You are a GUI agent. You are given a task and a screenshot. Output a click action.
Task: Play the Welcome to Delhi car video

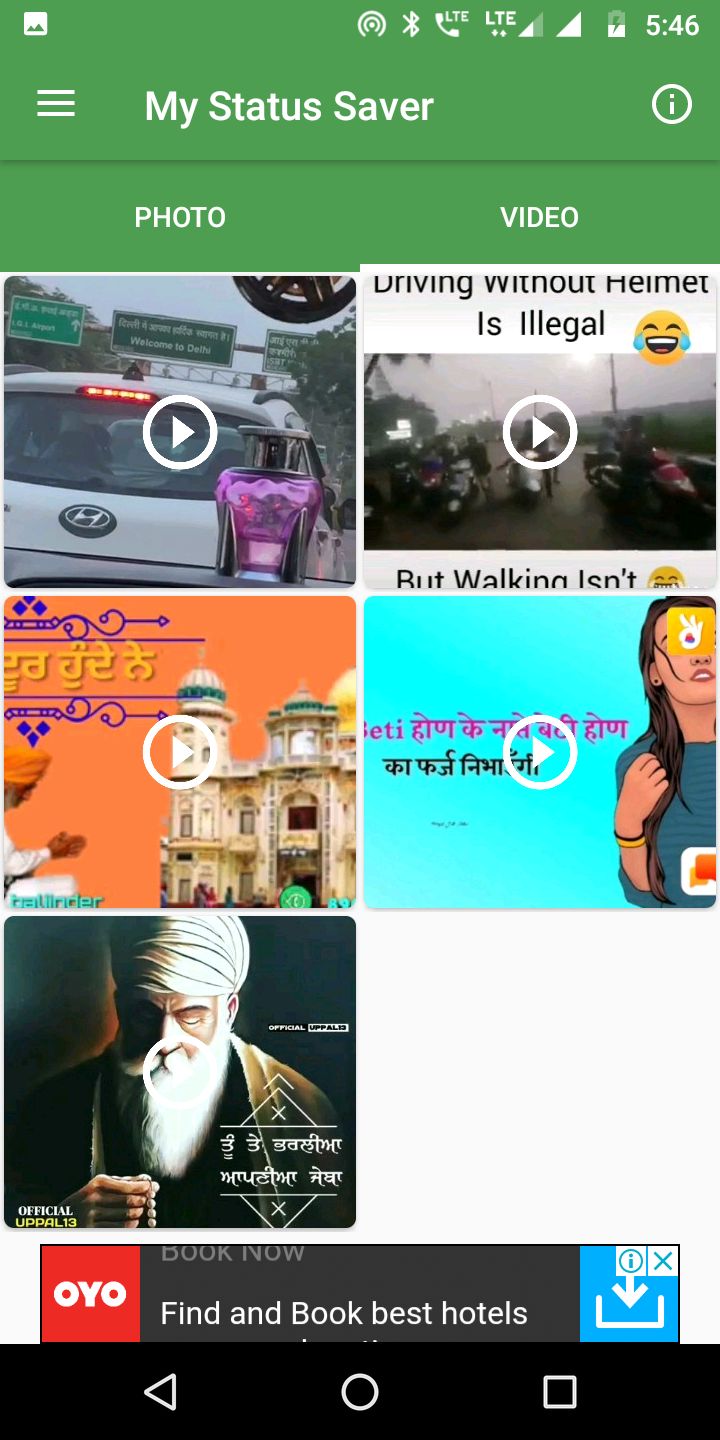(x=180, y=432)
